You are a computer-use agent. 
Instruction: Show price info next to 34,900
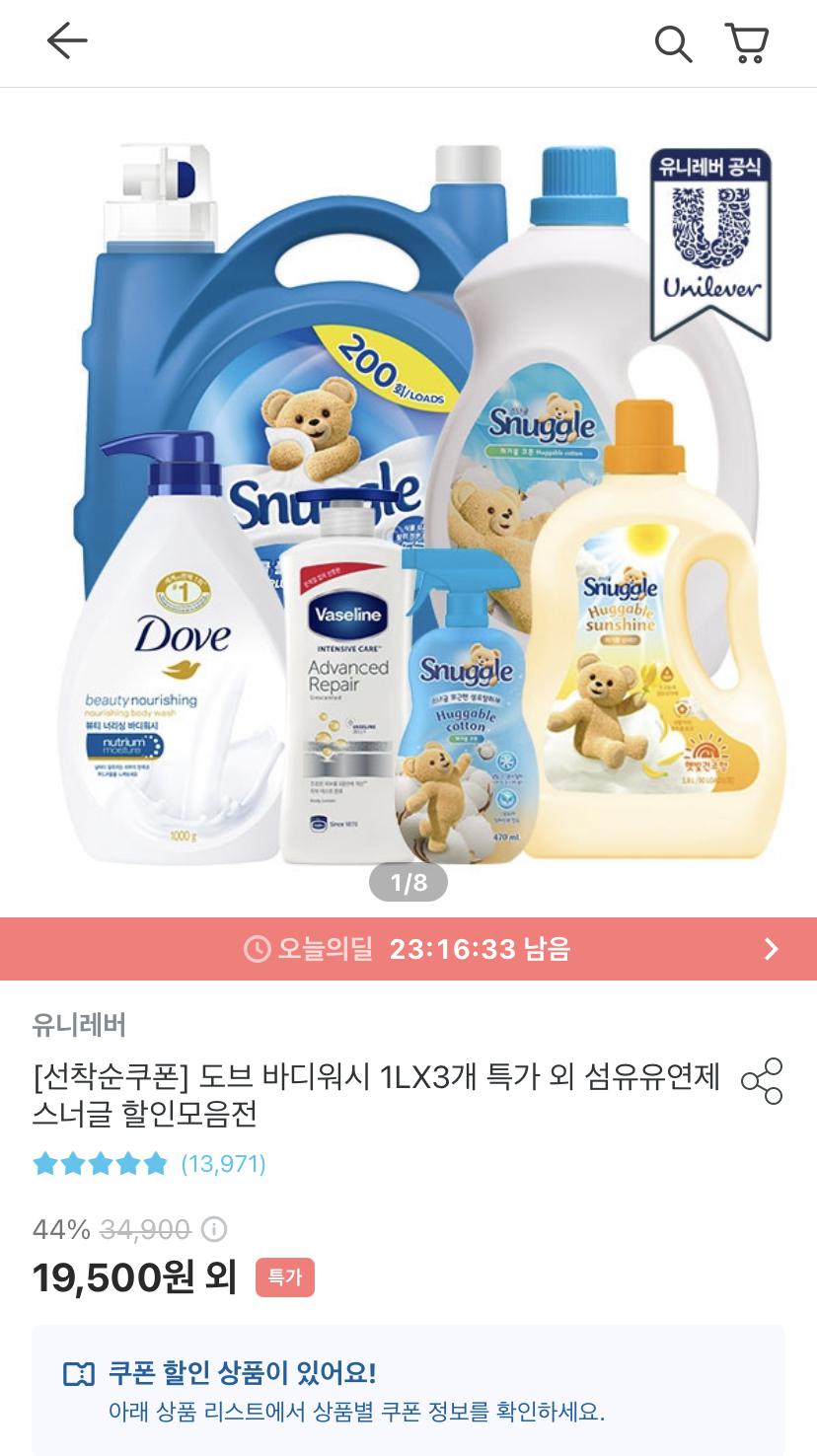(214, 1229)
